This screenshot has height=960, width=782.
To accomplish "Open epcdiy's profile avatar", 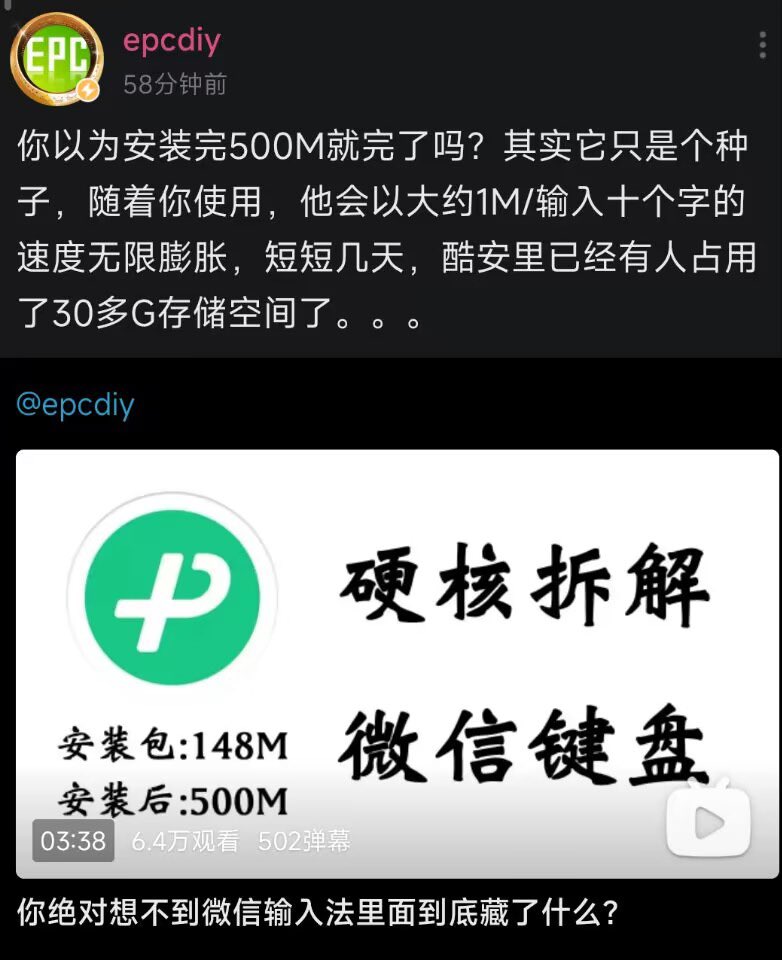I will coord(56,59).
